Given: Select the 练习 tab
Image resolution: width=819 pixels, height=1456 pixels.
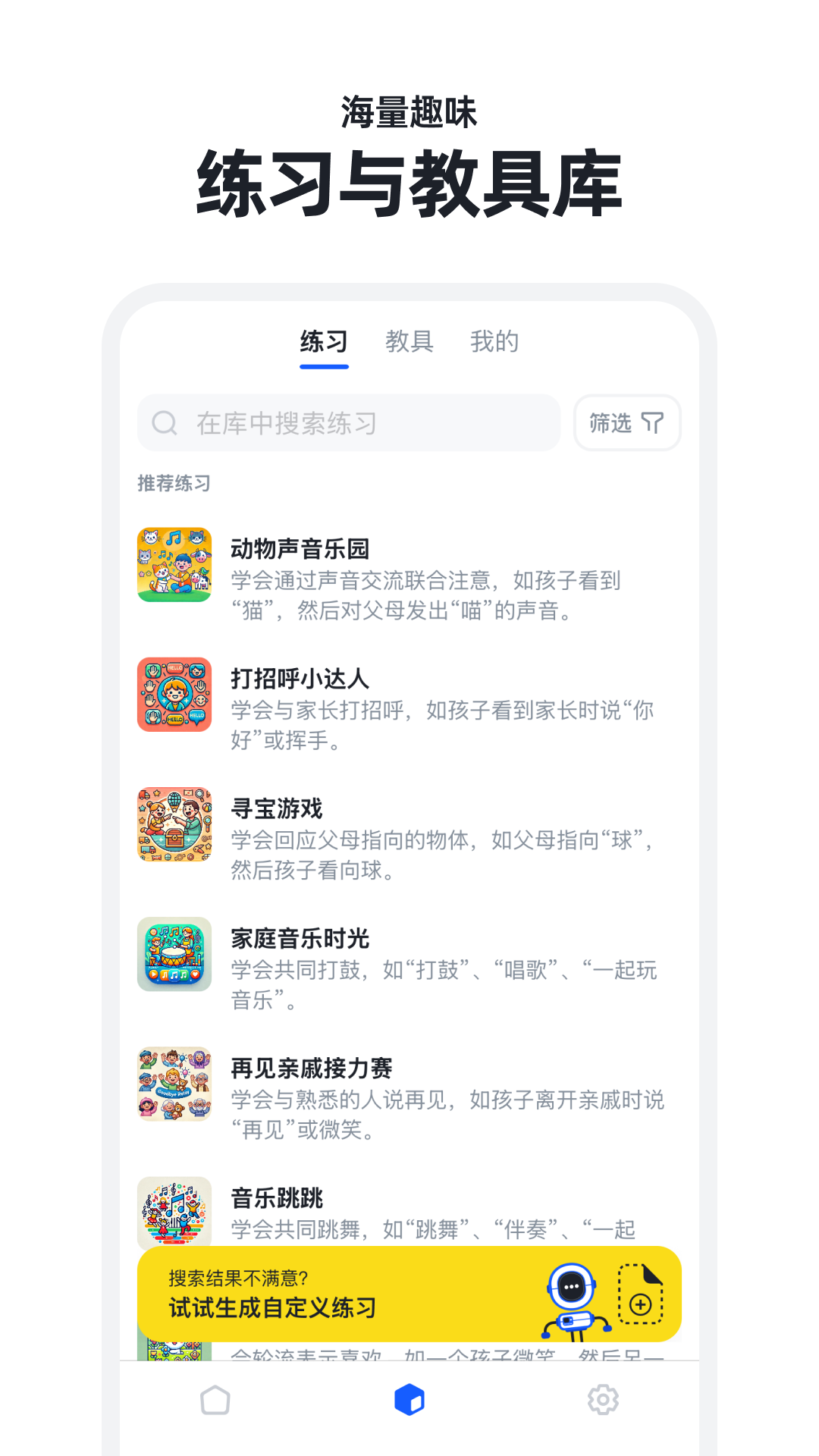Looking at the screenshot, I should (325, 342).
